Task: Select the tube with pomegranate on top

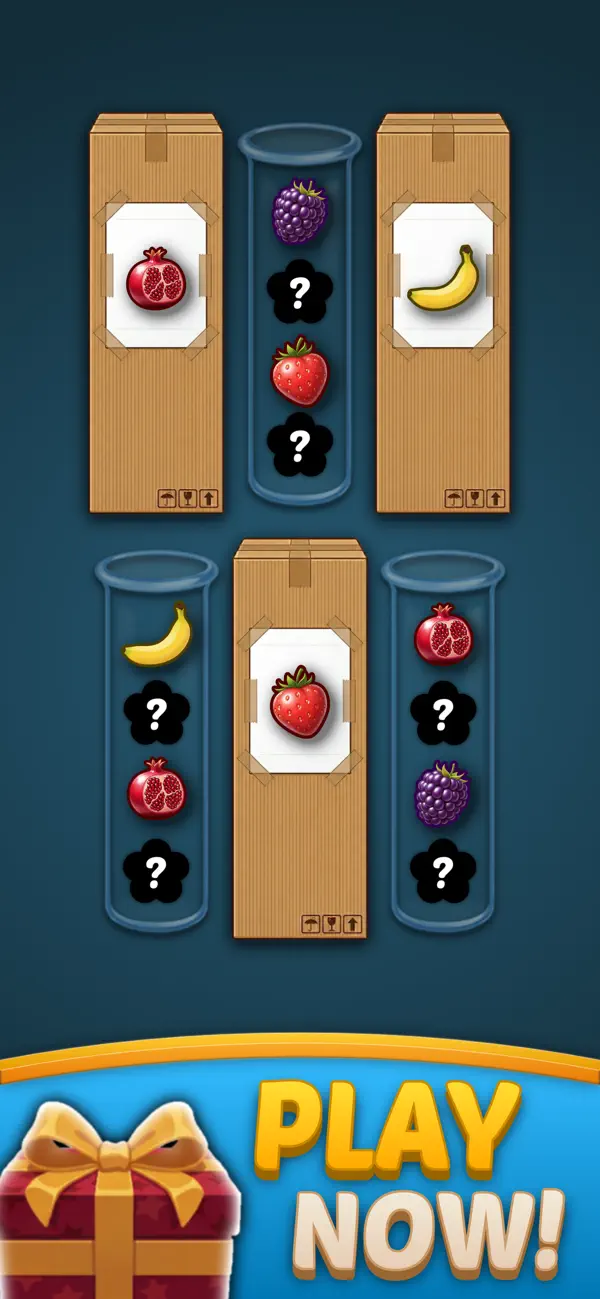Action: pos(443,742)
